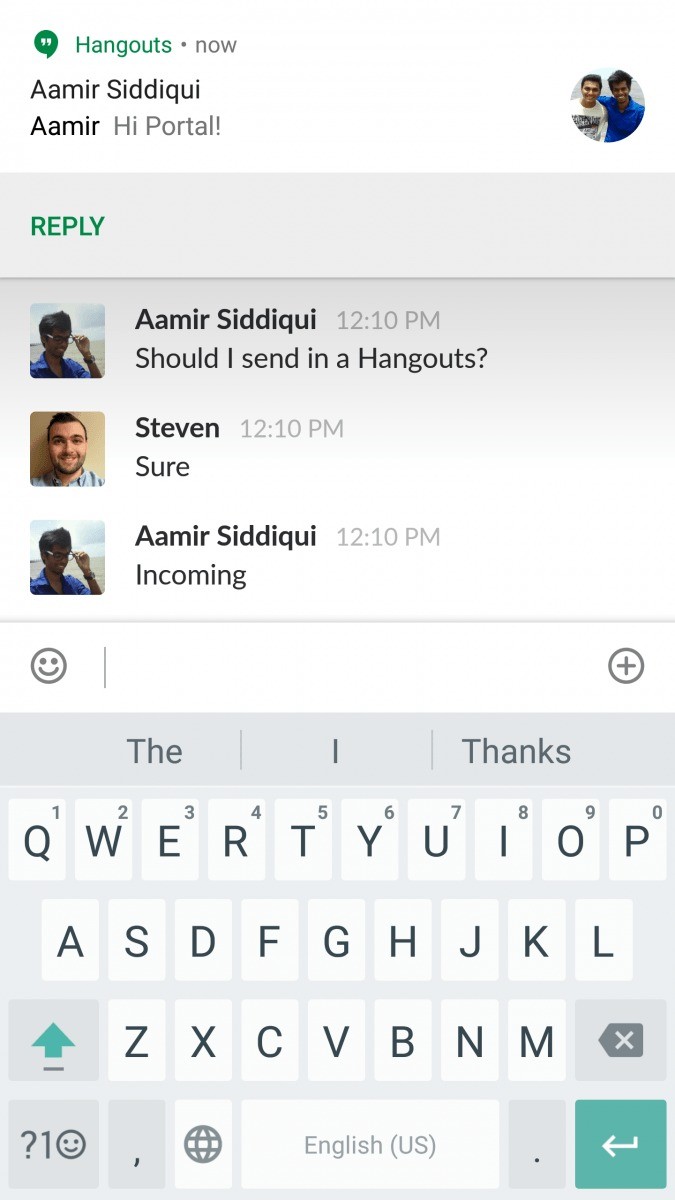Tap REPLY on the Hangouts notification
The width and height of the screenshot is (675, 1200).
pyautogui.click(x=67, y=226)
